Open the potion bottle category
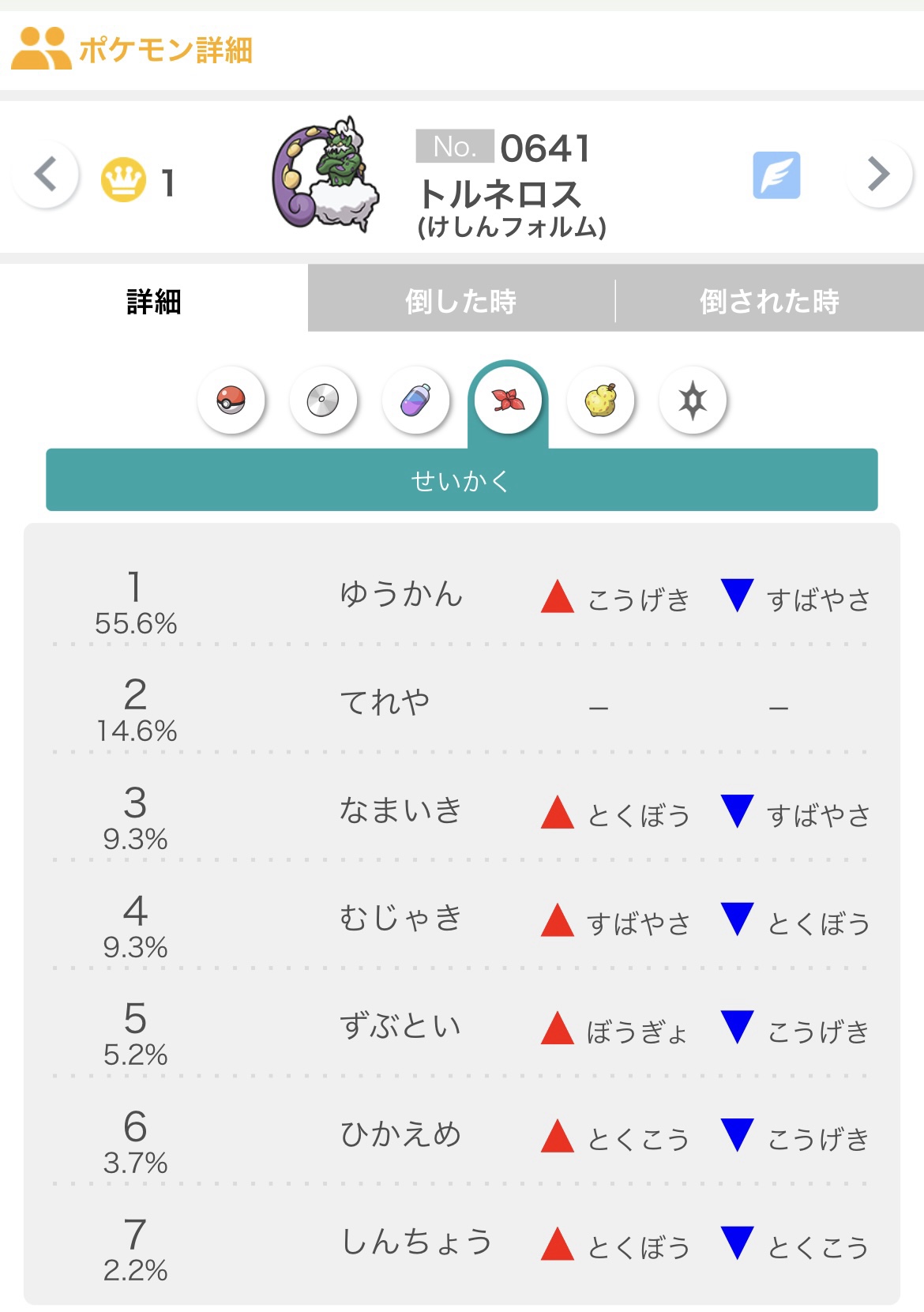924x1312 pixels. click(x=415, y=400)
